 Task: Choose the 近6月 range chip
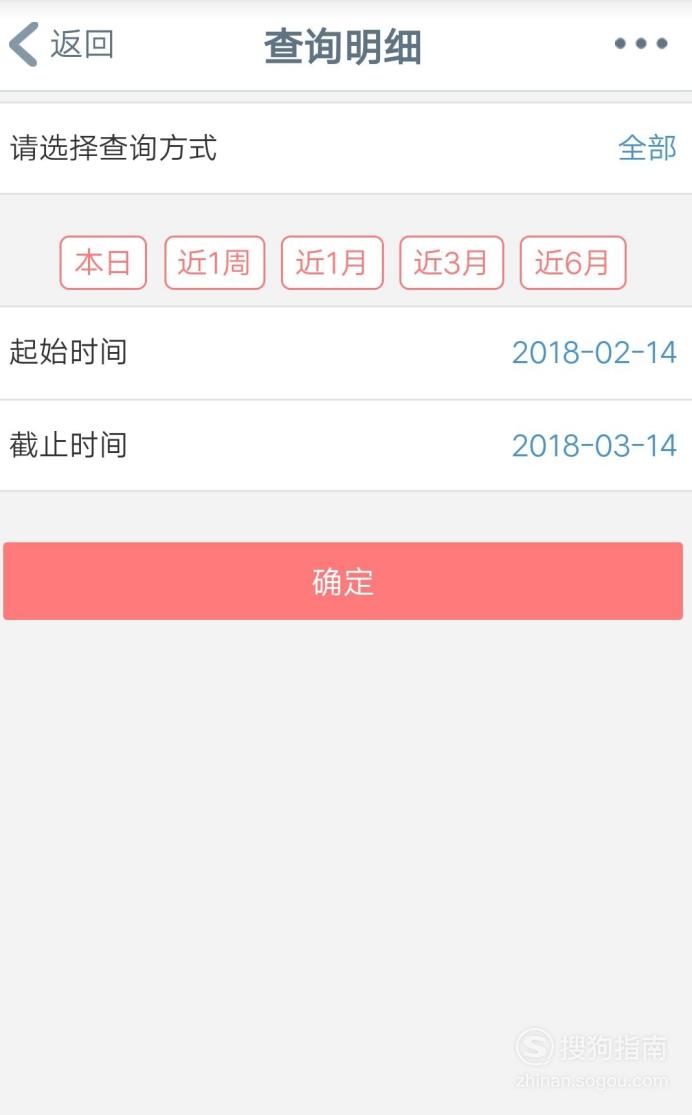pos(573,262)
